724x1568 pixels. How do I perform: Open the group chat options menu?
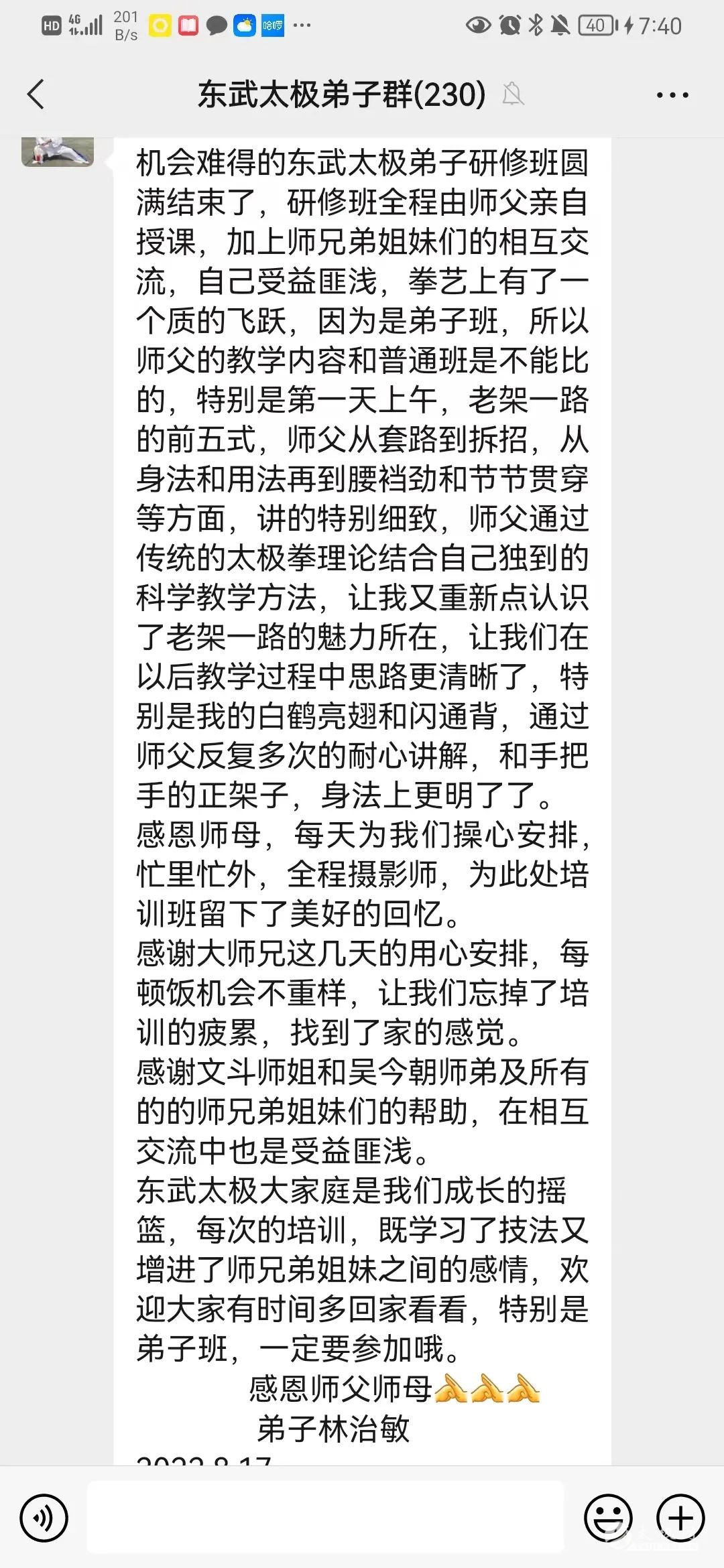(x=672, y=95)
